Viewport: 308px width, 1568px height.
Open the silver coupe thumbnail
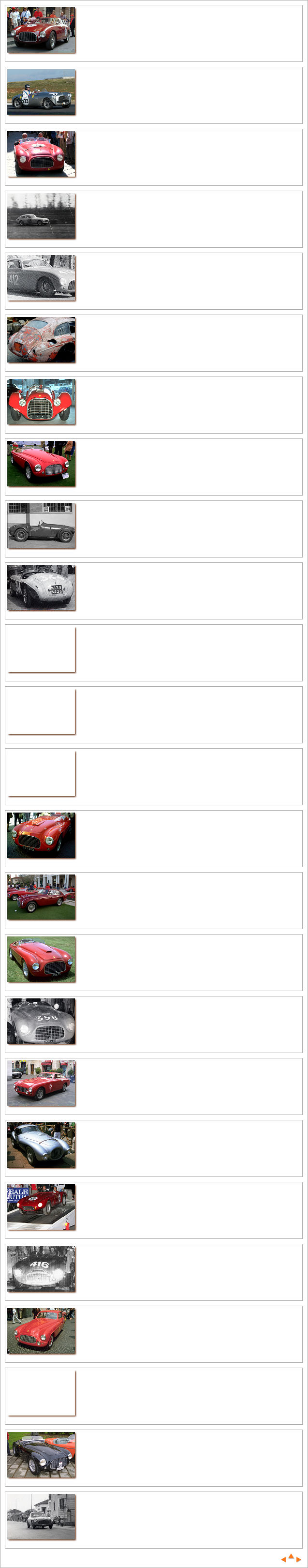point(42,1145)
